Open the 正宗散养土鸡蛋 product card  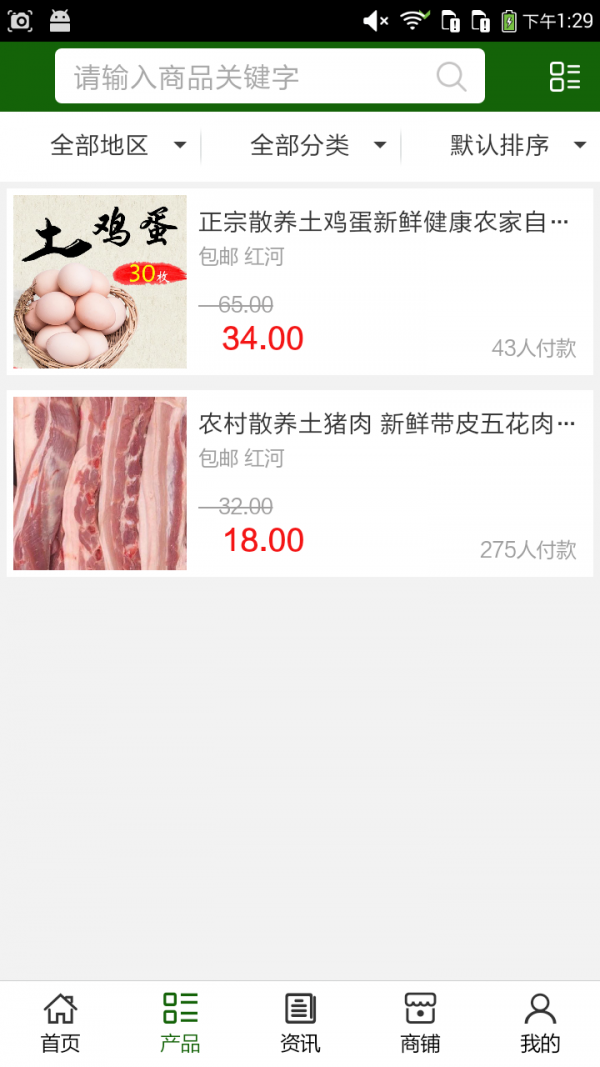tap(300, 282)
